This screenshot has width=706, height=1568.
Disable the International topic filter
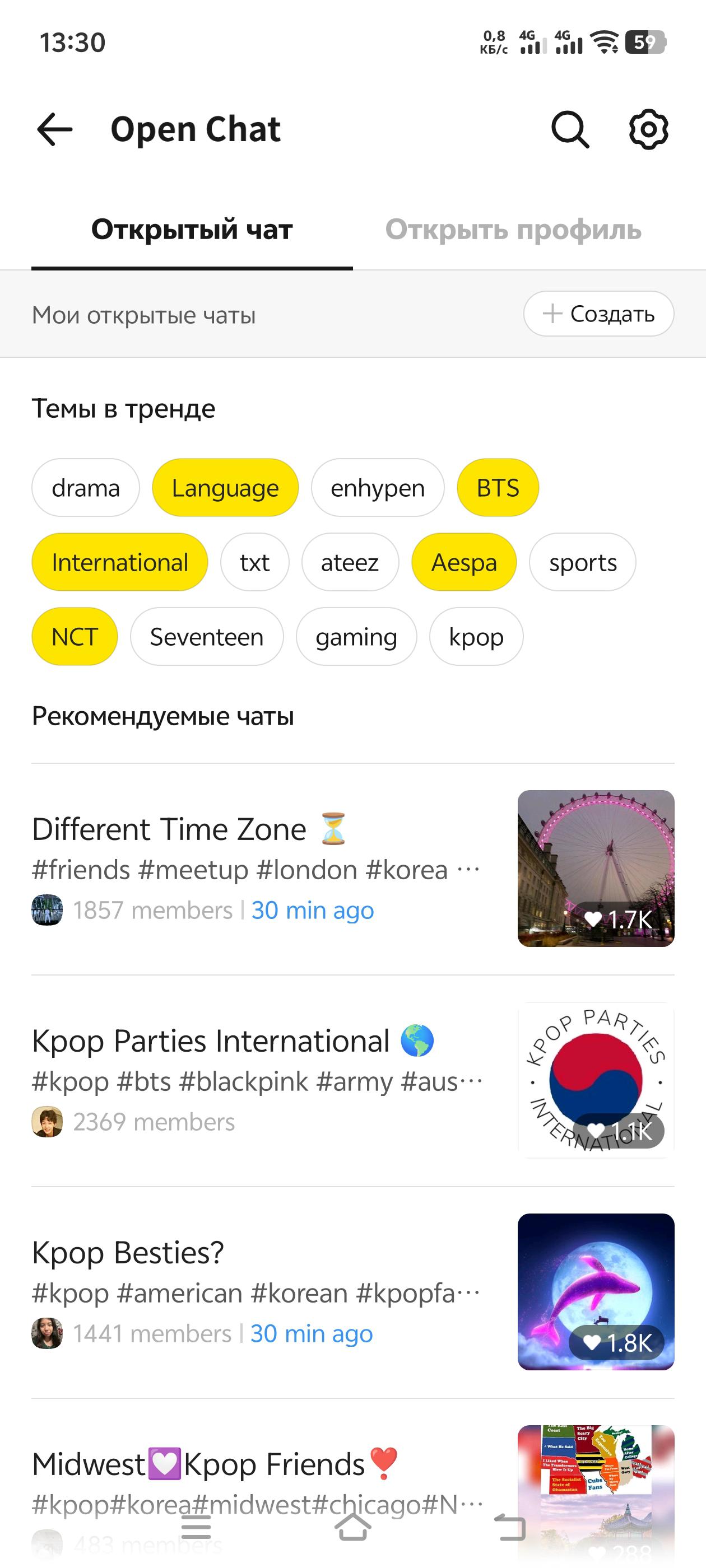coord(119,562)
